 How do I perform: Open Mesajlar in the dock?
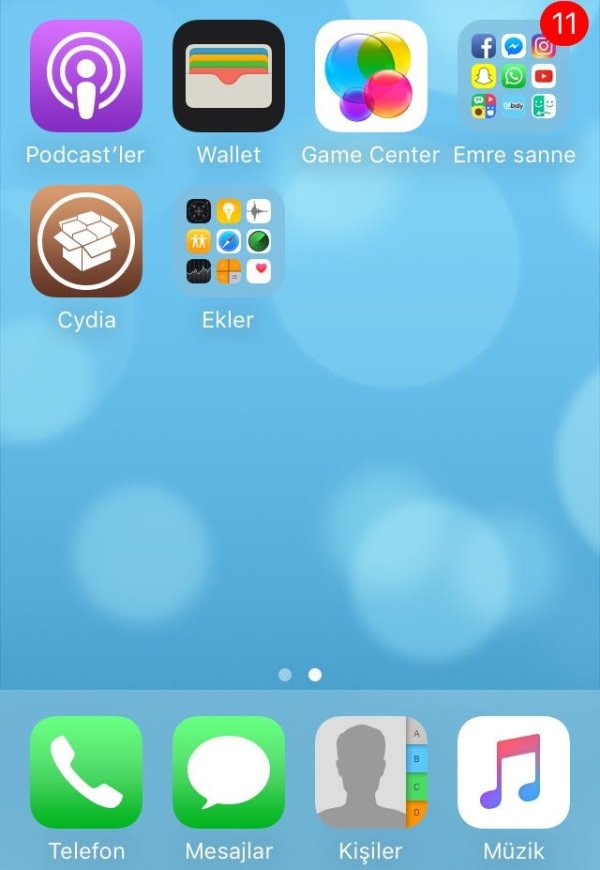(229, 772)
